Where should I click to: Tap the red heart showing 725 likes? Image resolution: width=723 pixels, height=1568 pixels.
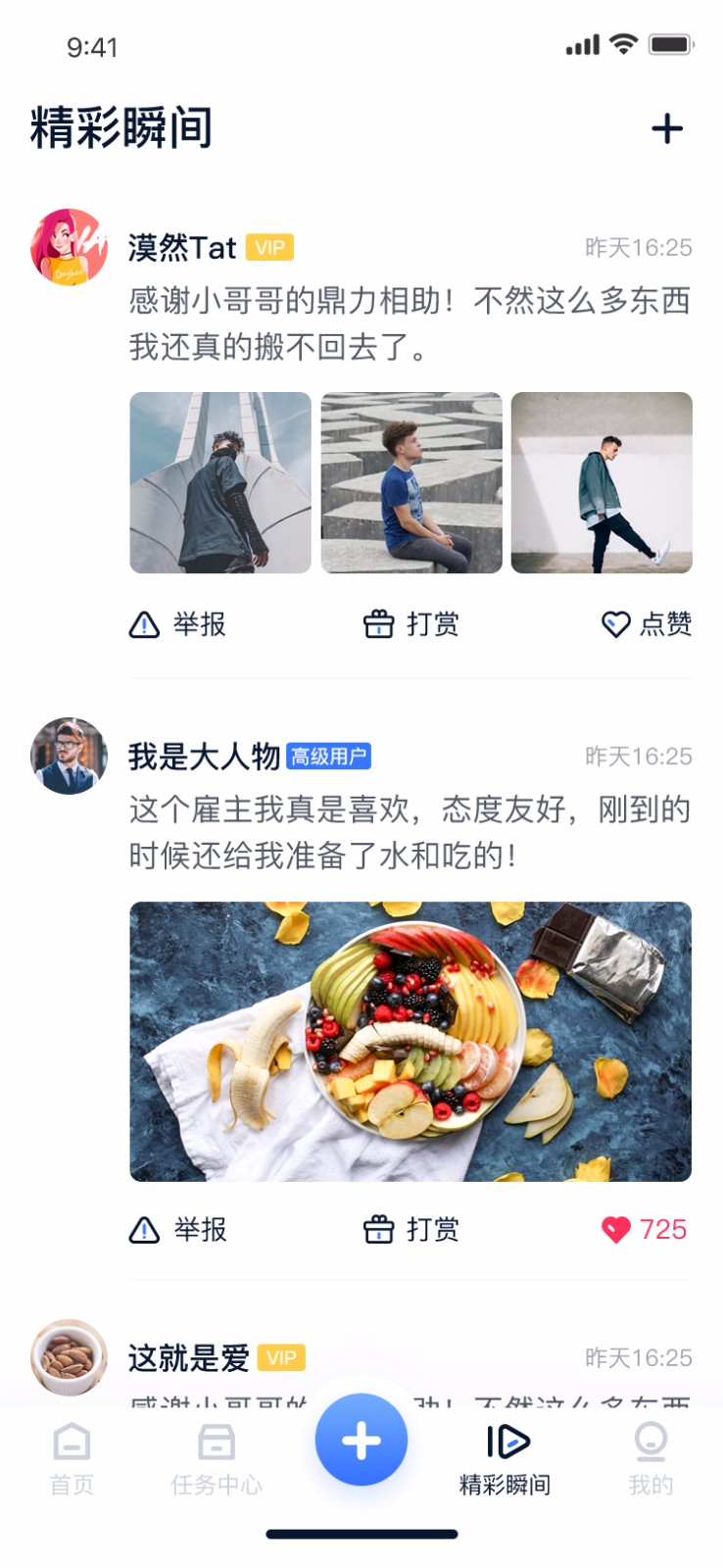point(615,1229)
